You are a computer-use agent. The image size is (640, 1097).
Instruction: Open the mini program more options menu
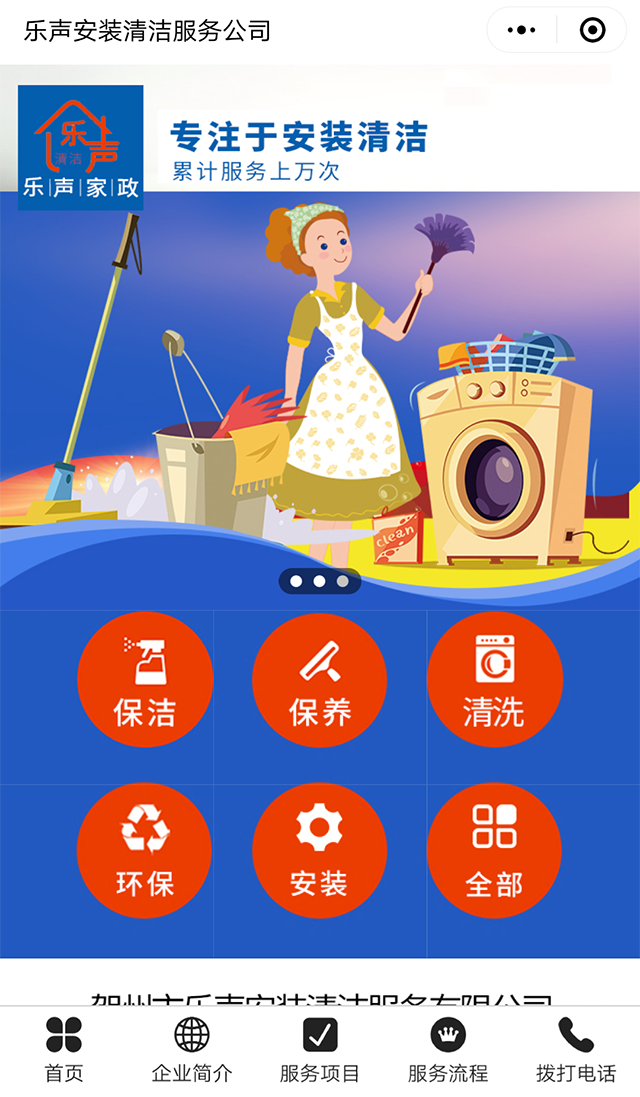click(x=522, y=31)
